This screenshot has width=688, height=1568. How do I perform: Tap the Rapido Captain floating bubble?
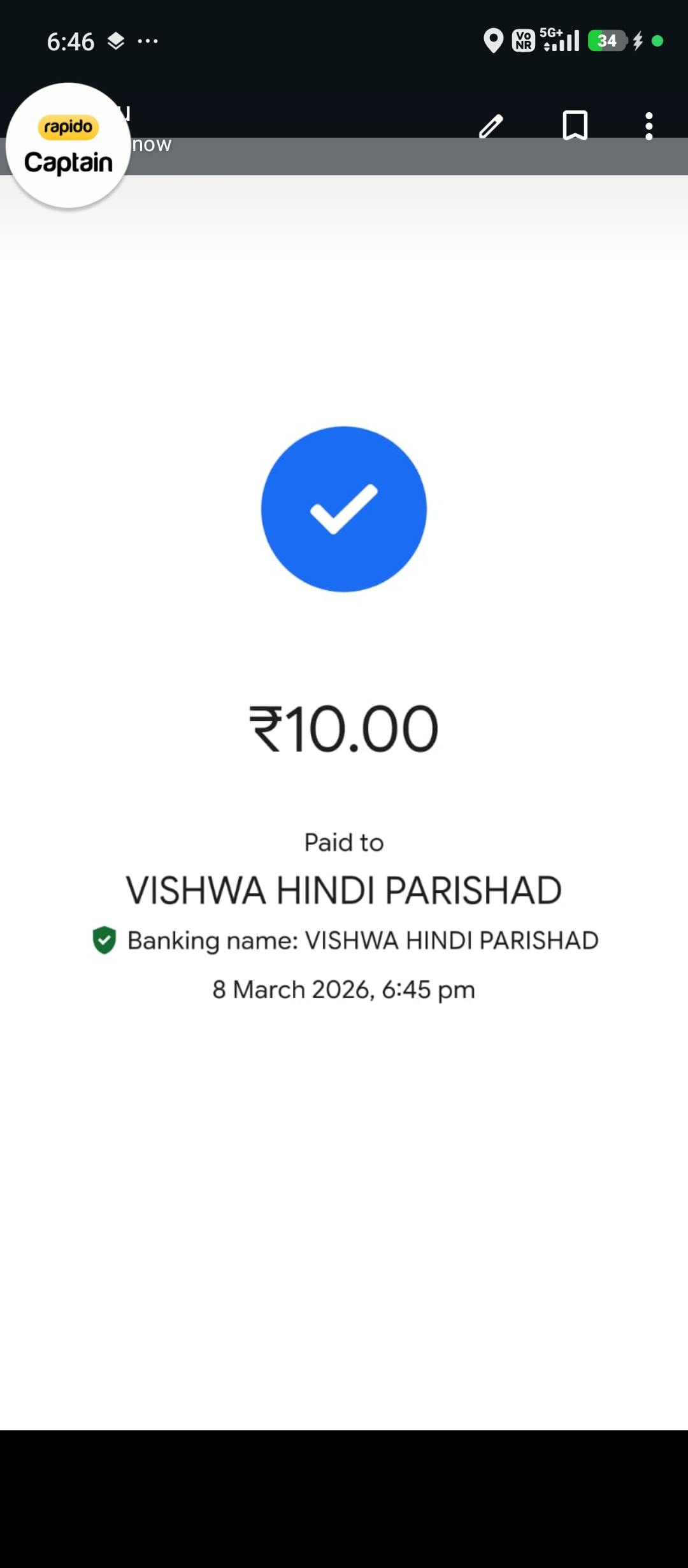(68, 146)
